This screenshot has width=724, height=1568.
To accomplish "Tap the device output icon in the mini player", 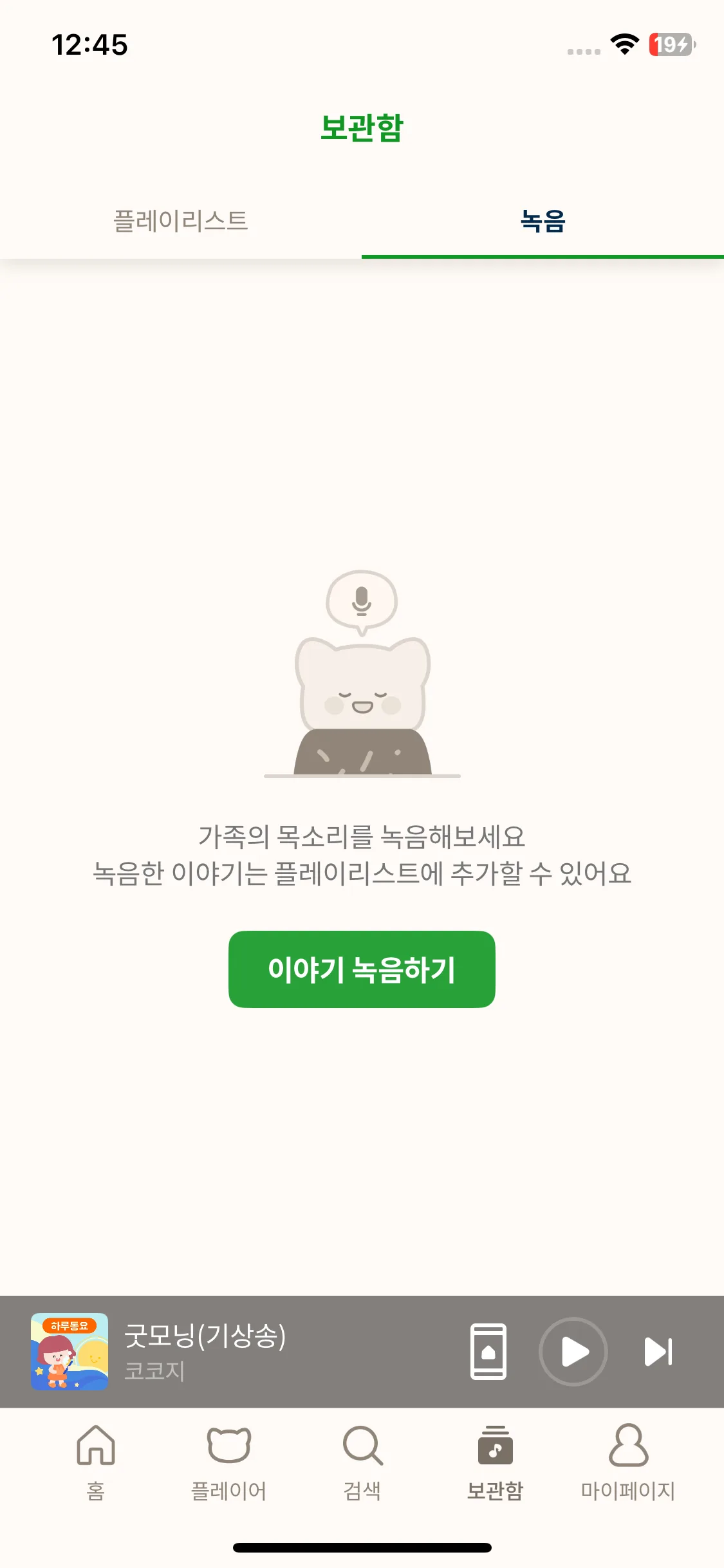I will click(x=489, y=1352).
